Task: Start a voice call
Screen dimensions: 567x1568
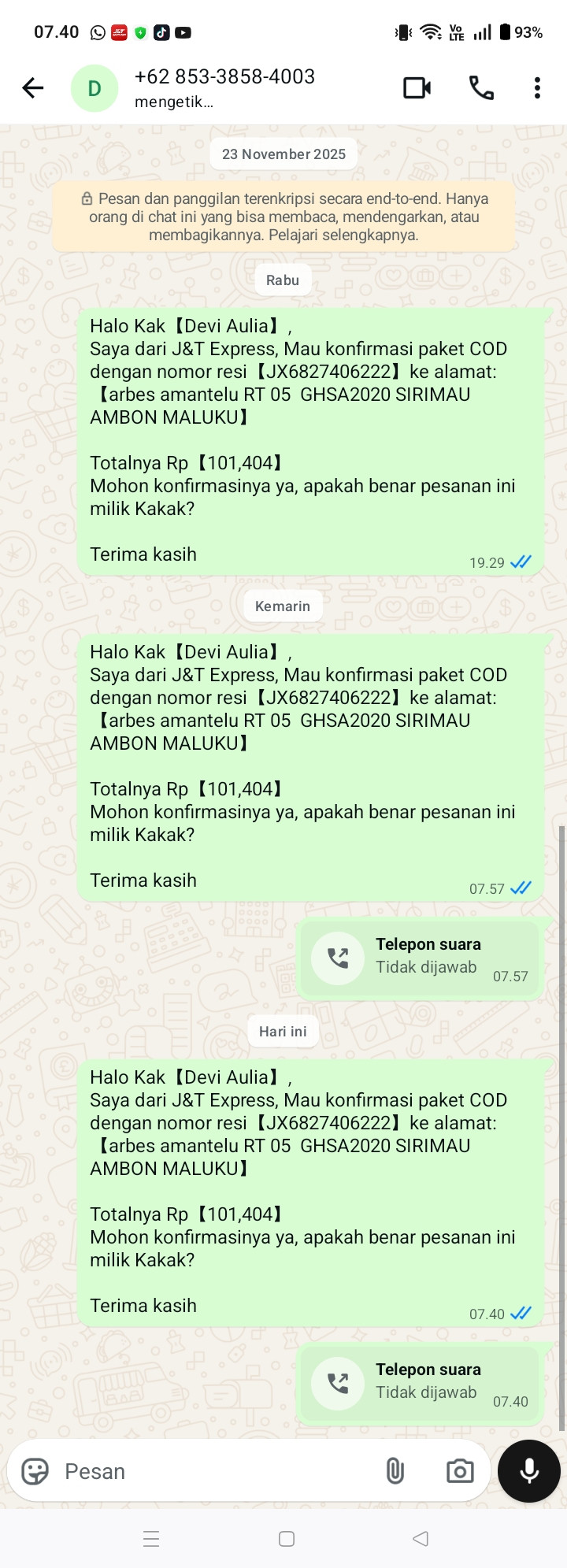Action: click(481, 87)
